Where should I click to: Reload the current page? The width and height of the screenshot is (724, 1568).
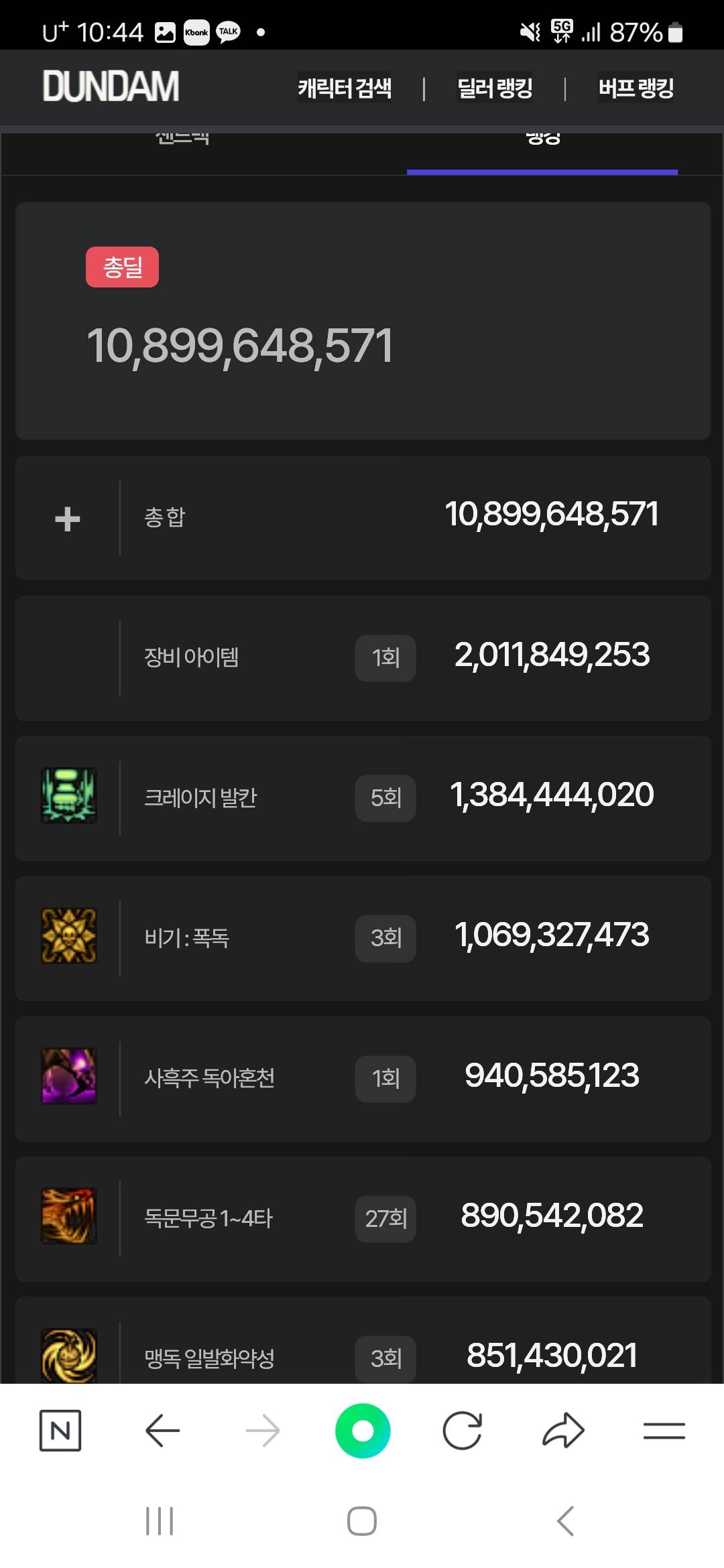pyautogui.click(x=463, y=1431)
